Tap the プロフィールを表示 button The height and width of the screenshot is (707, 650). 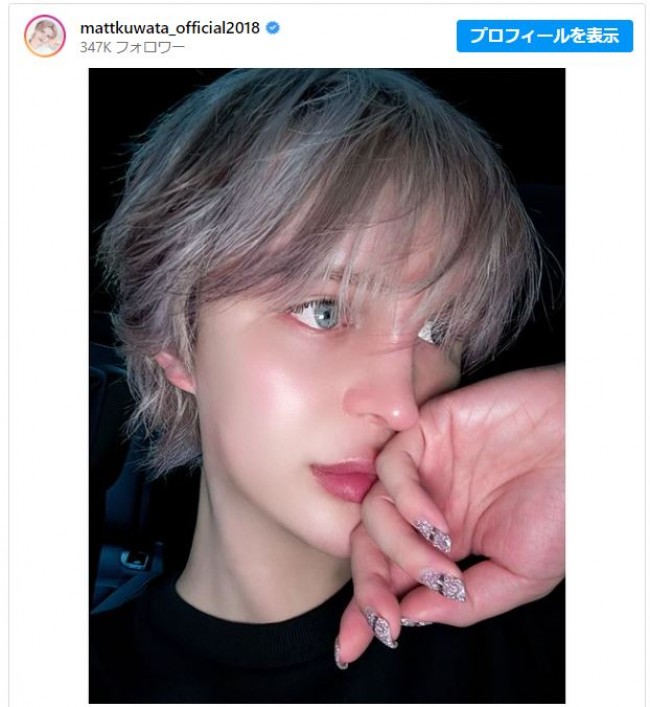[545, 36]
